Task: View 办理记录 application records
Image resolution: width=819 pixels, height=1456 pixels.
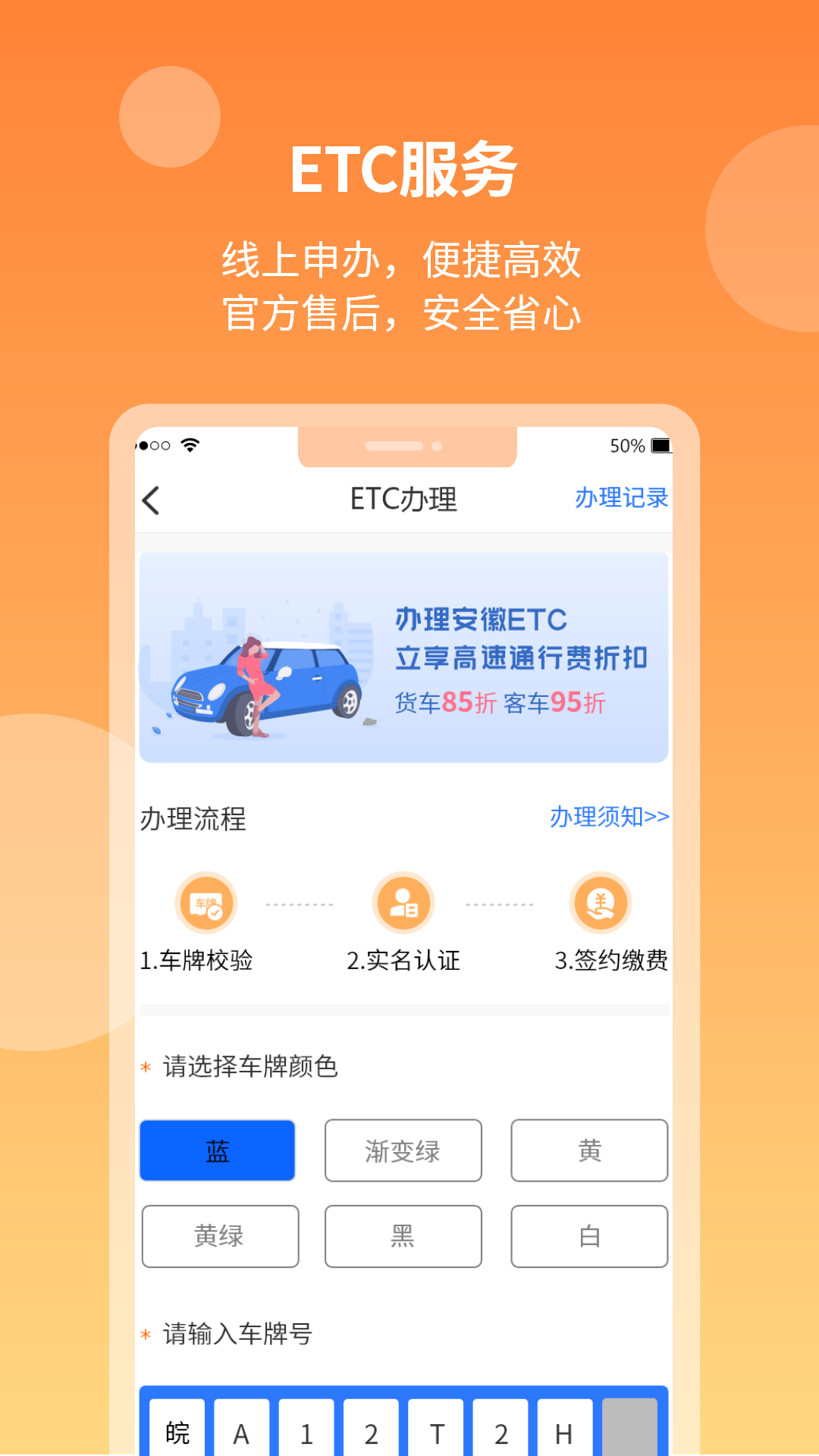Action: [x=622, y=499]
